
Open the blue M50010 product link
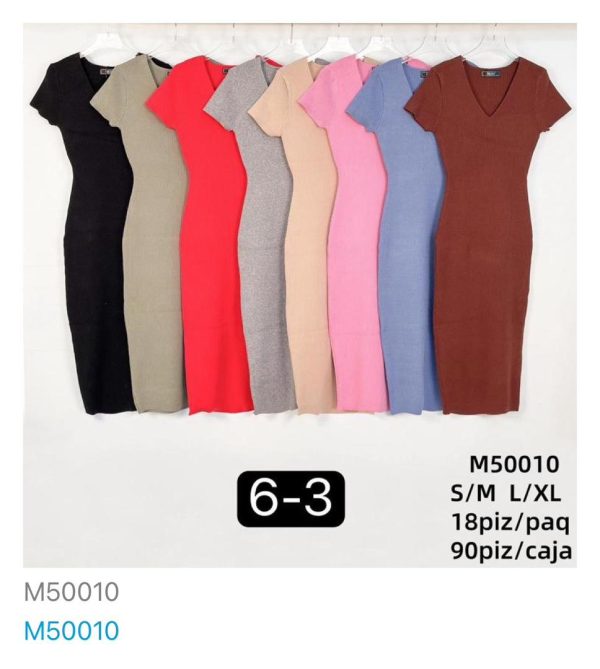70,631
